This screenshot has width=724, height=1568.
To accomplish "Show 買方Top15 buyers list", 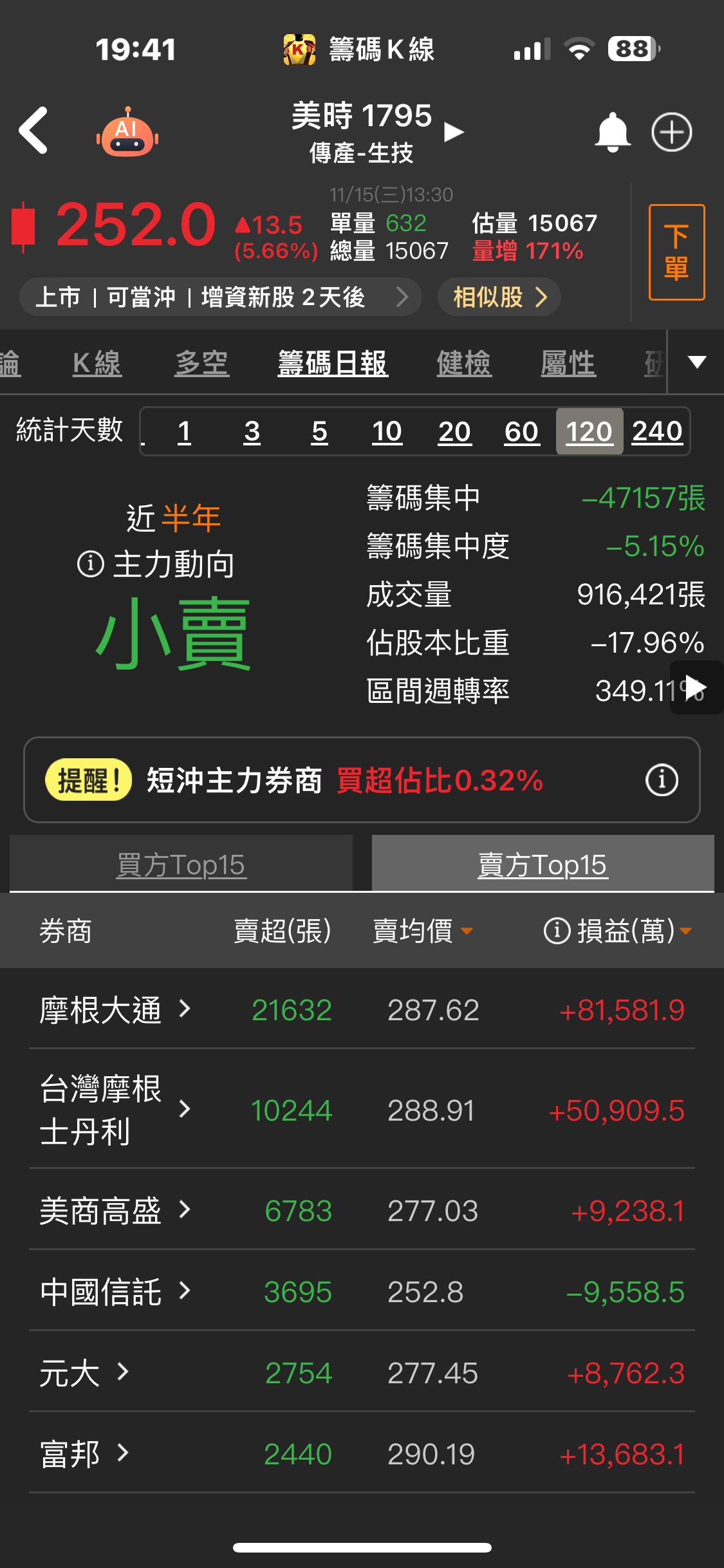I will coord(181,864).
